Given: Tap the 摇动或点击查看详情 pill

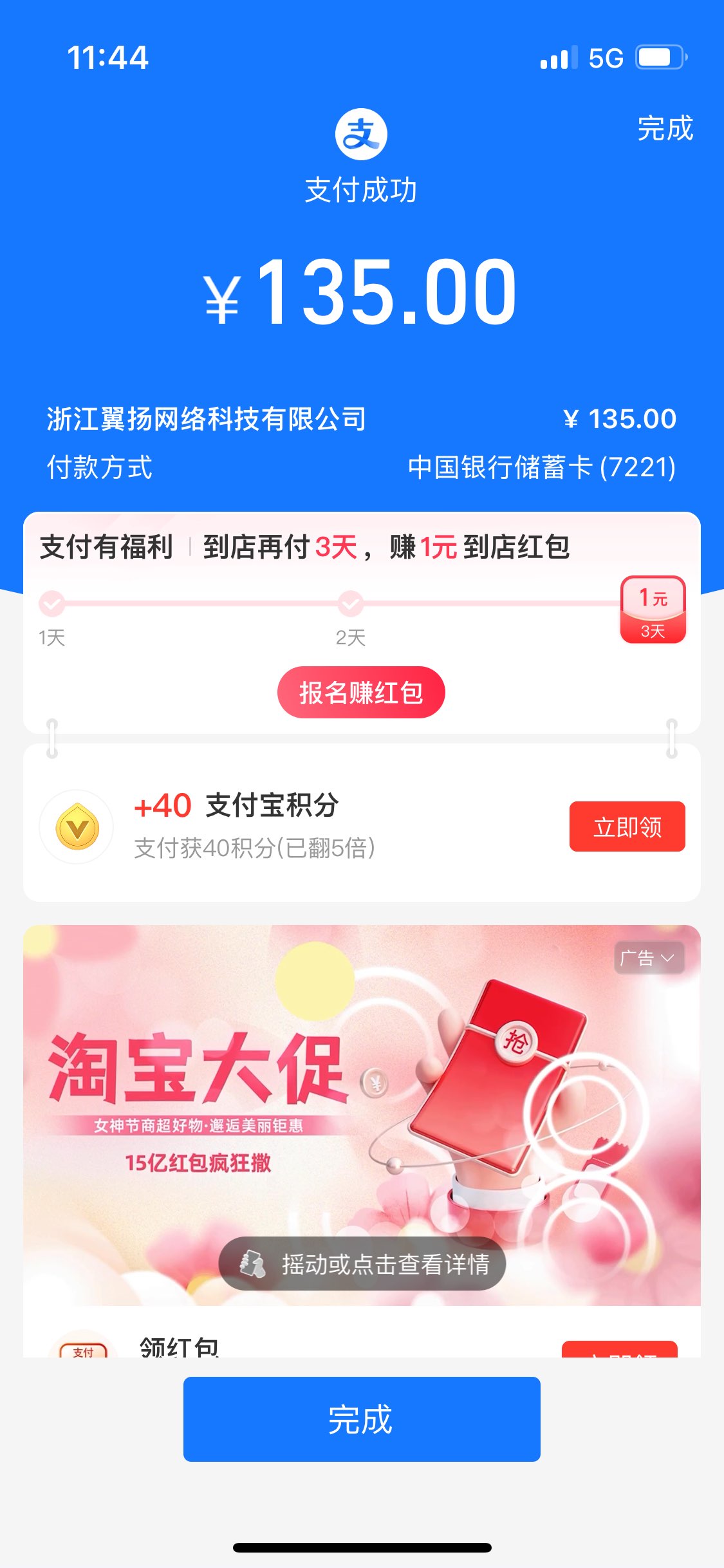Looking at the screenshot, I should tap(362, 1264).
